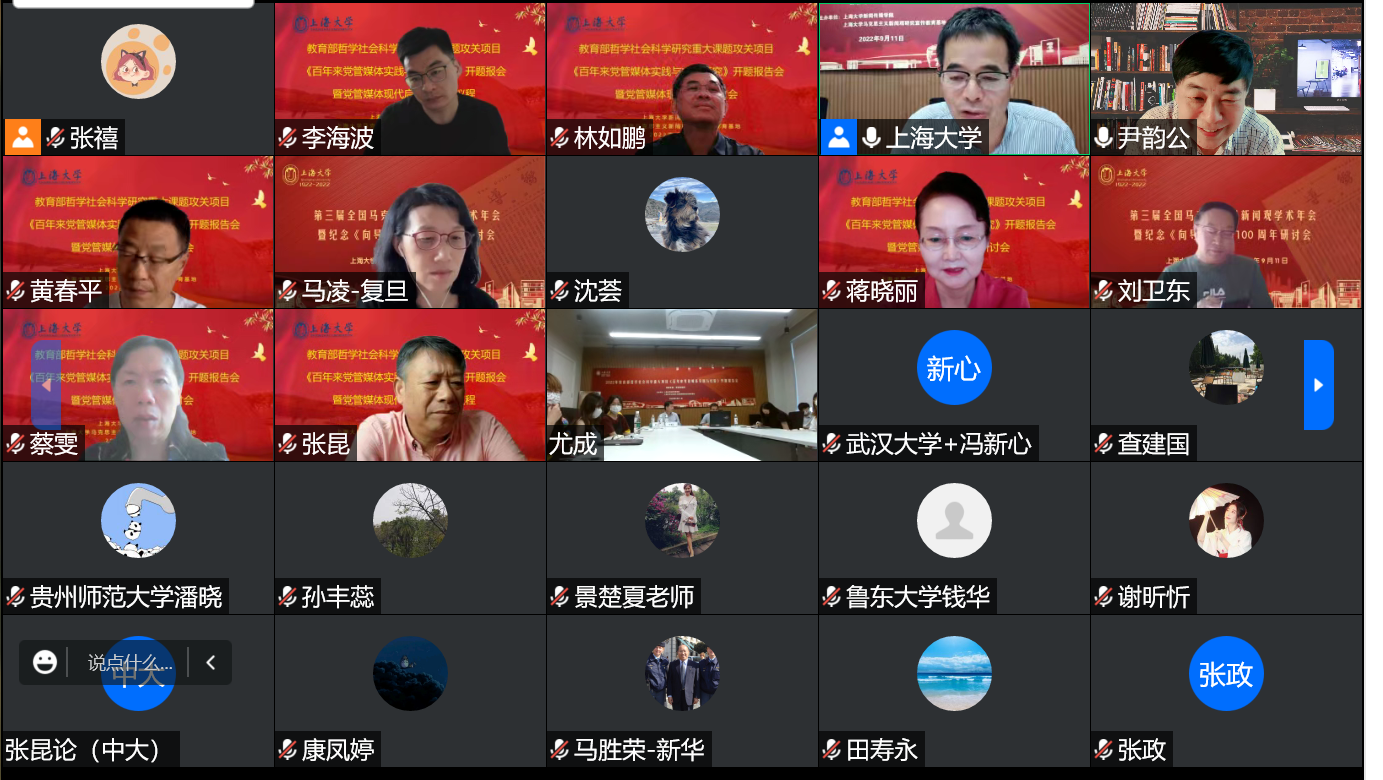
Task: Select 上海大学 video tile
Action: pos(953,78)
